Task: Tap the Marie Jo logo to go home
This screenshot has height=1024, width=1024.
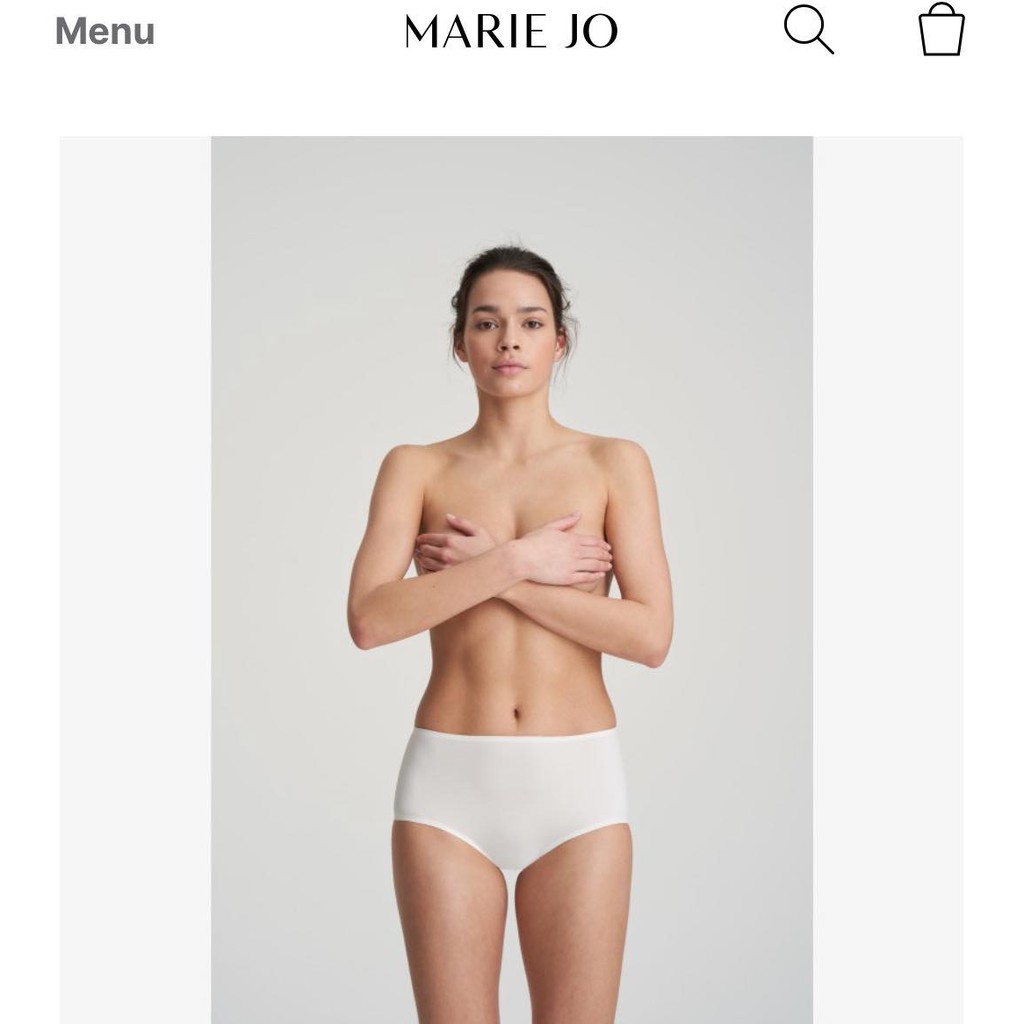Action: 511,31
